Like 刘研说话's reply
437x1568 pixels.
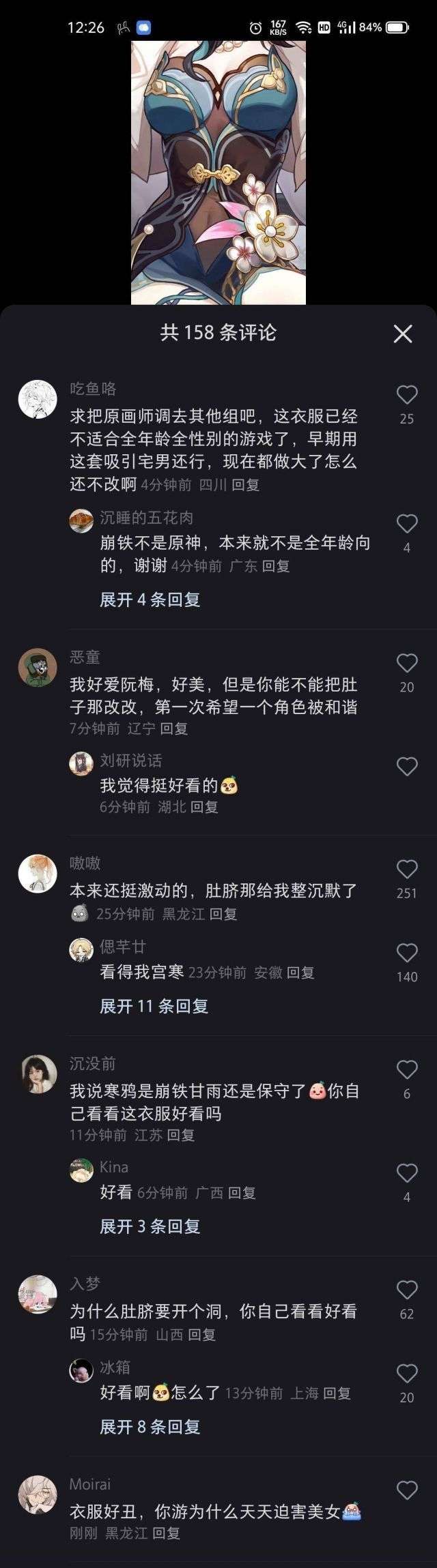click(407, 767)
